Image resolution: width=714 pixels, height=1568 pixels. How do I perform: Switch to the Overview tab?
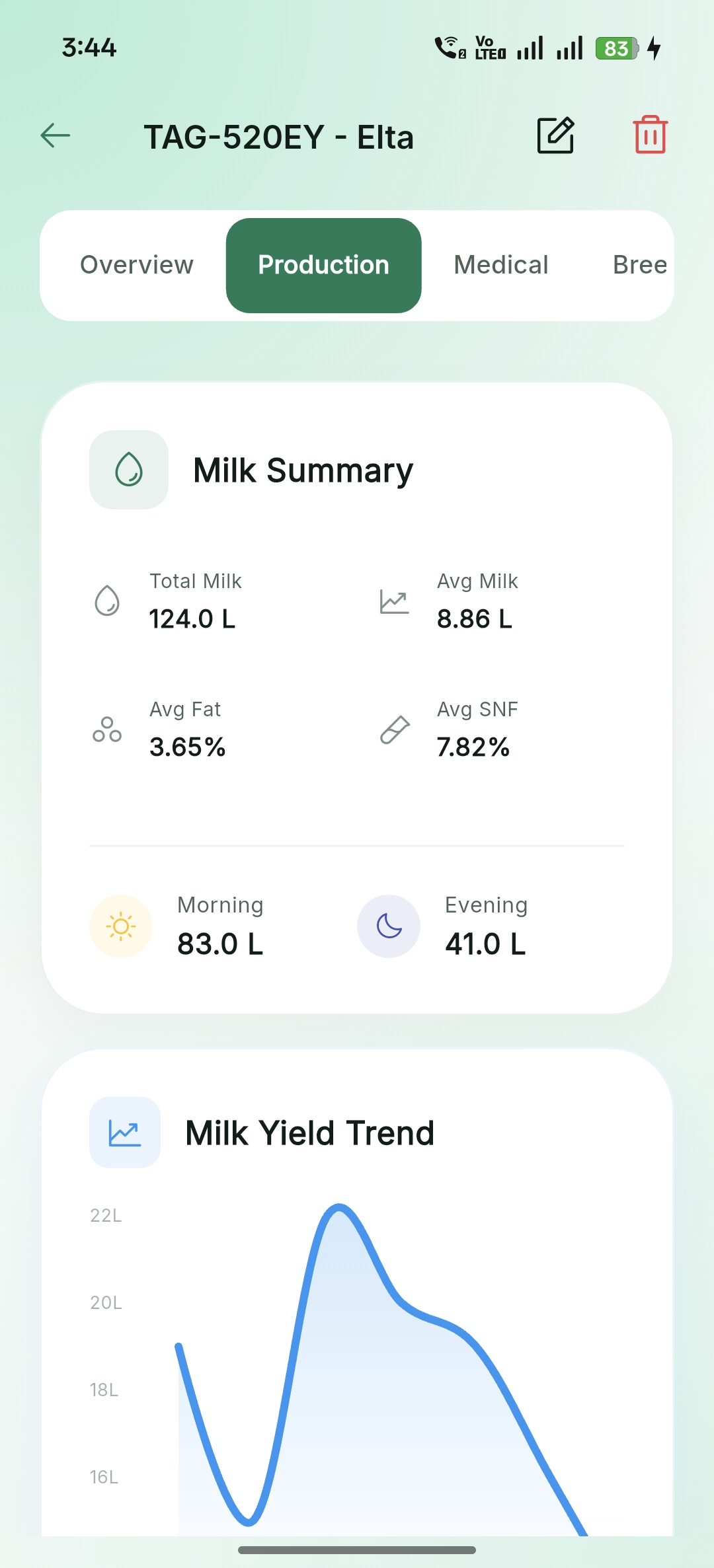click(137, 265)
